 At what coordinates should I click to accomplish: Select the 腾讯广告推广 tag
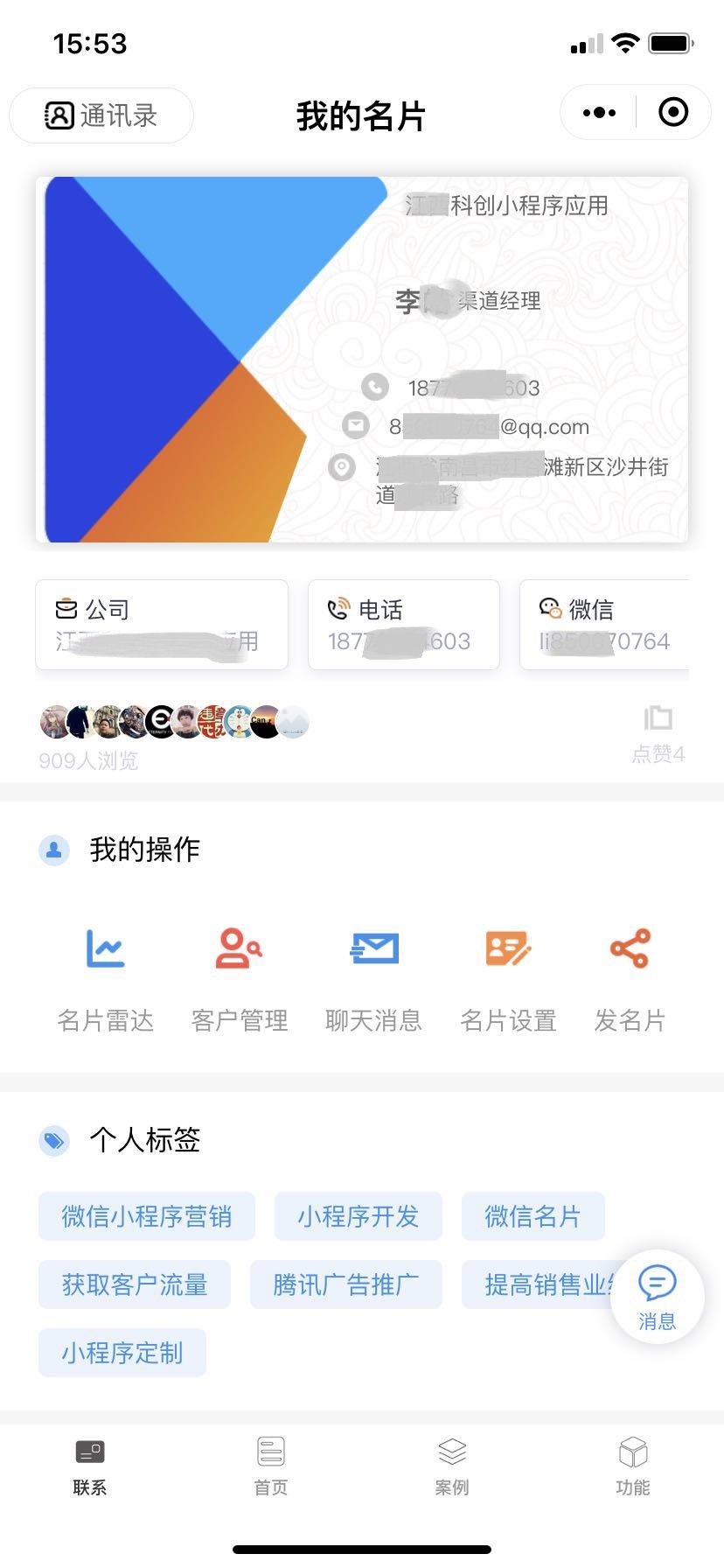(x=346, y=1284)
